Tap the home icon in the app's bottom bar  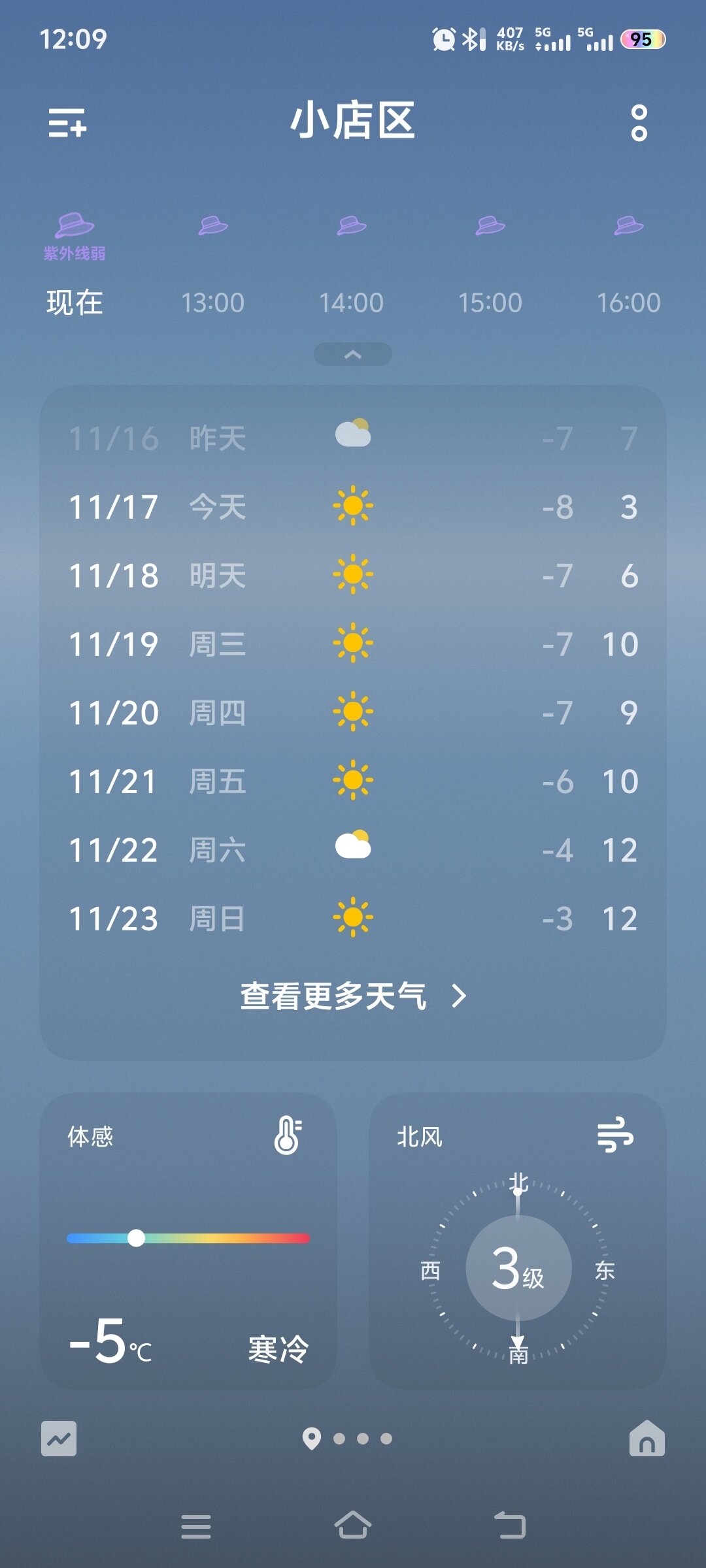pyautogui.click(x=647, y=1439)
